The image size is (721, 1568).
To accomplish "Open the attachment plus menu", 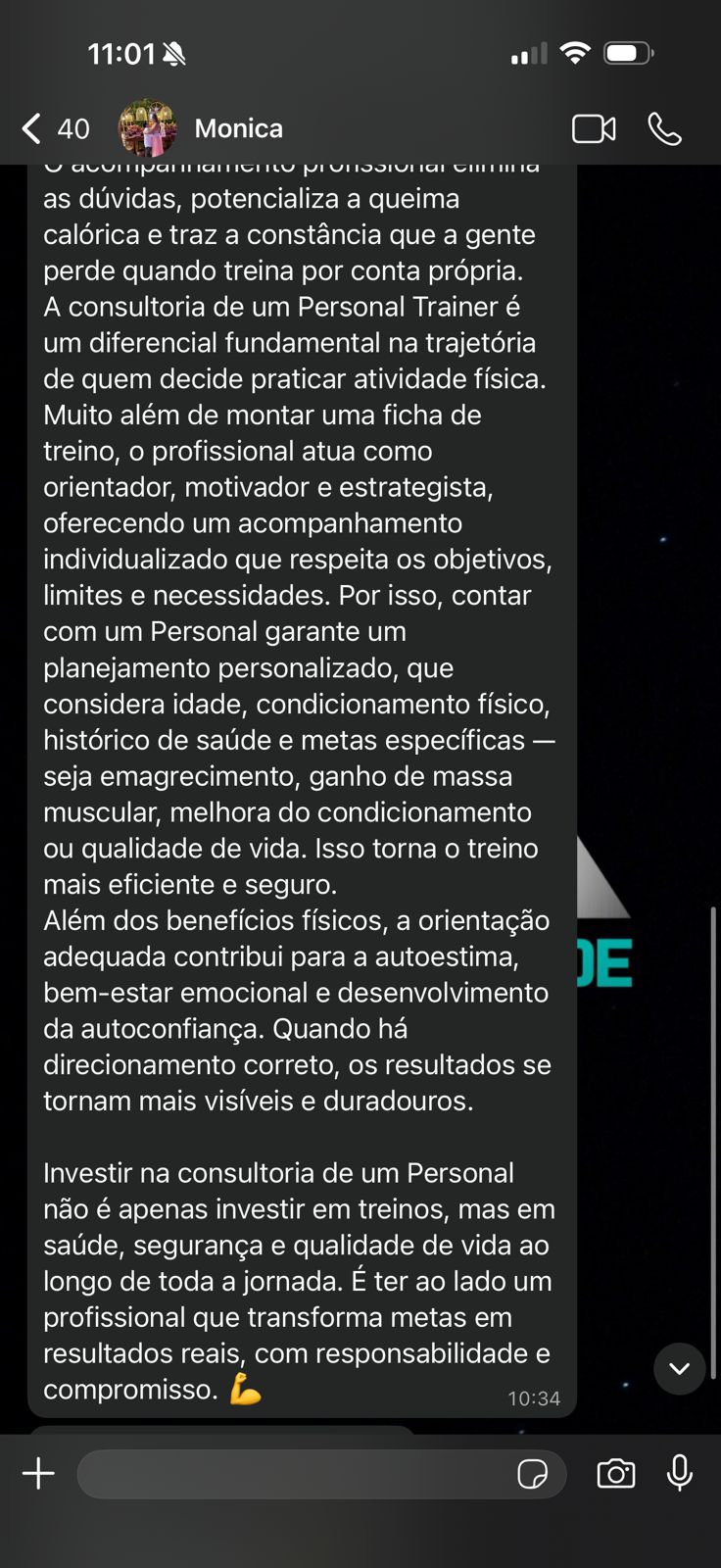I will click(x=39, y=1473).
